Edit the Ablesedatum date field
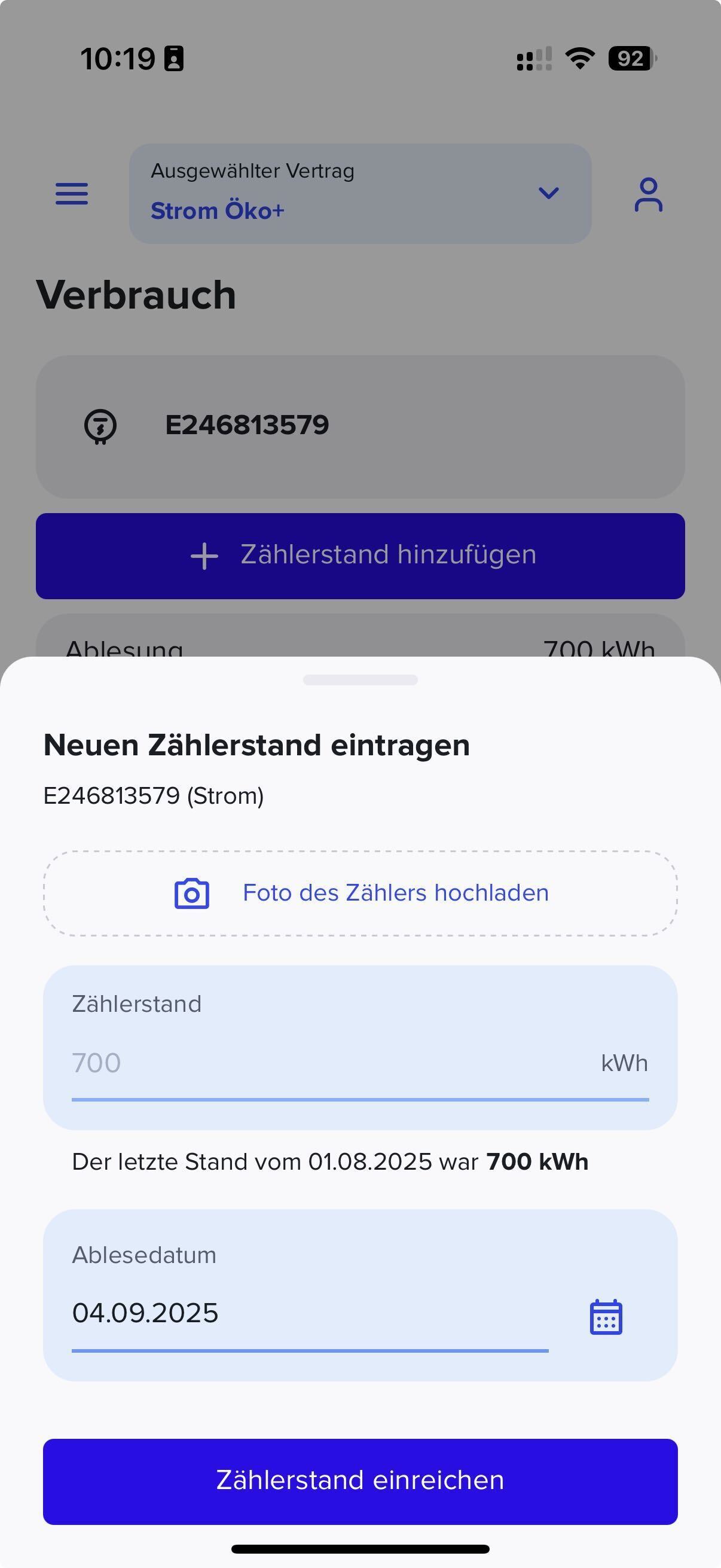Screen dimensions: 721x1568 (309, 1313)
